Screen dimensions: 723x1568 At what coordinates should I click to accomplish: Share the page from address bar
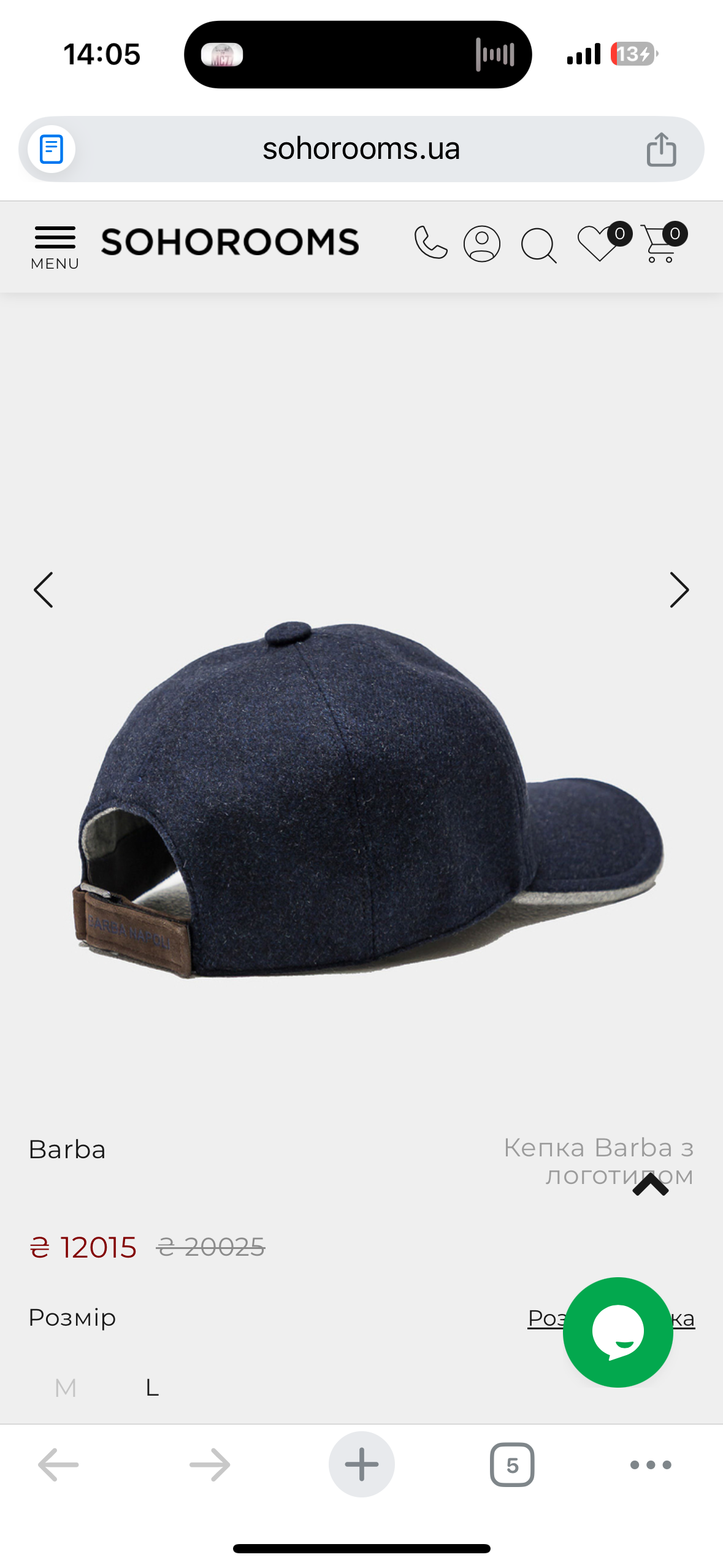tap(661, 149)
